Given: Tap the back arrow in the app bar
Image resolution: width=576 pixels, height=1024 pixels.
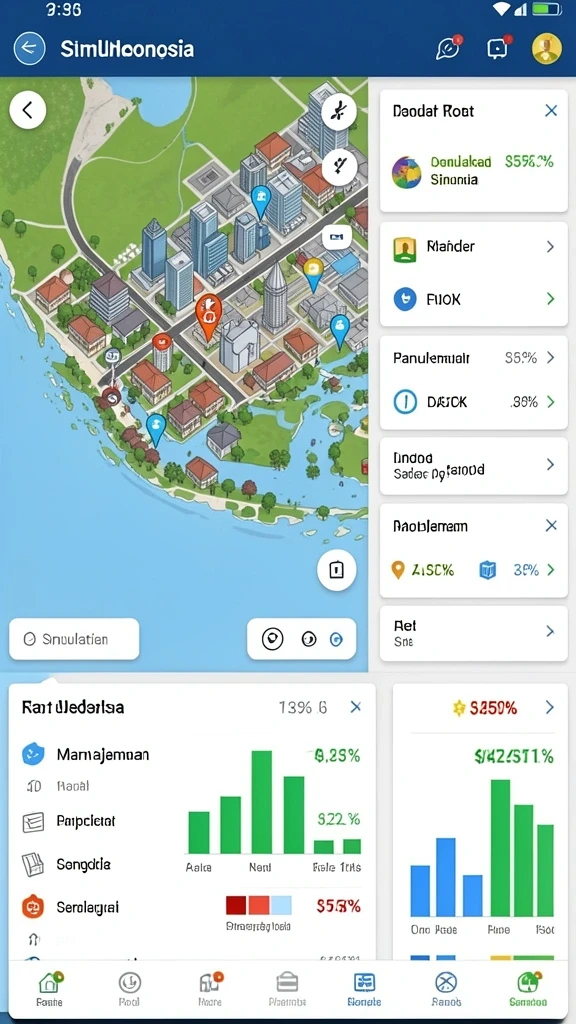Looking at the screenshot, I should [29, 48].
